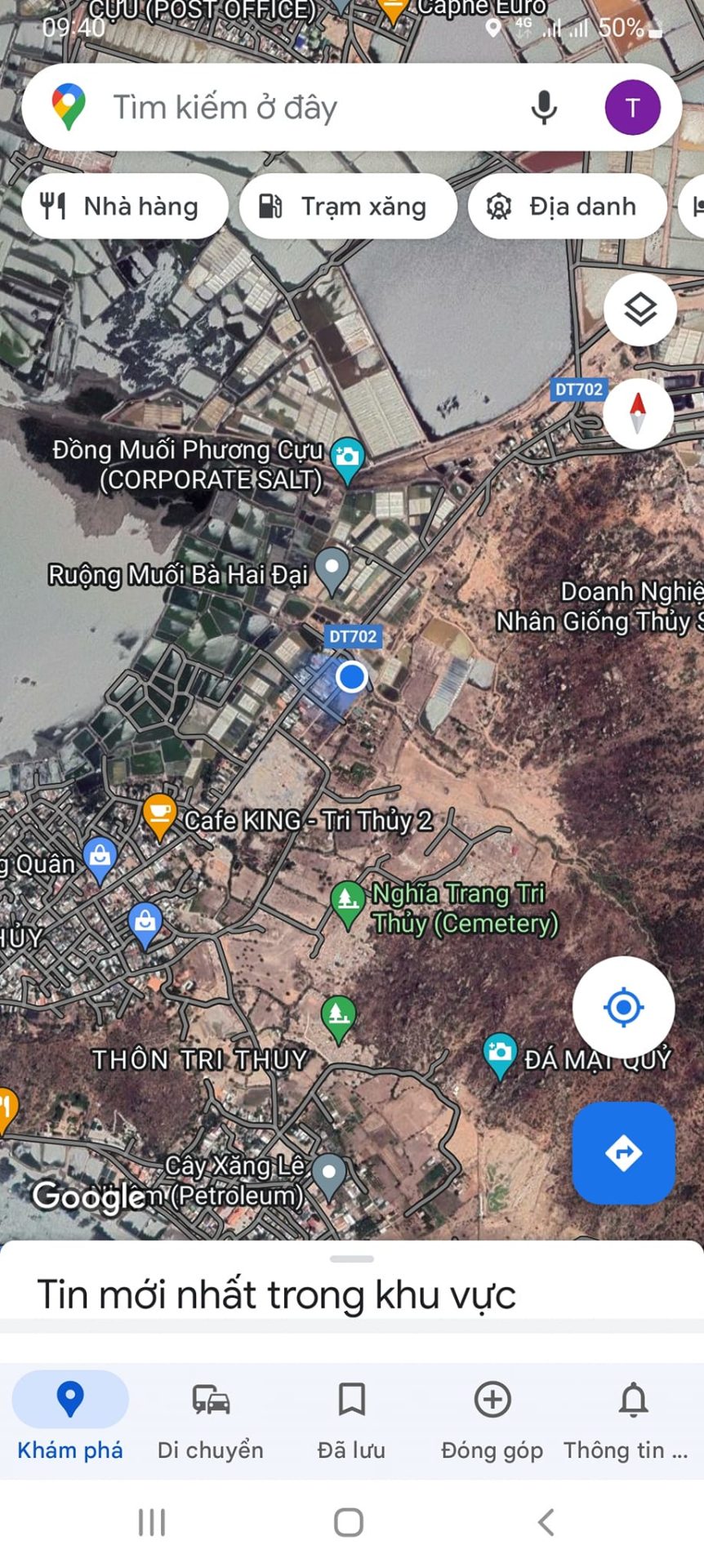704x1568 pixels.
Task: Select the Địa danh chip
Action: point(565,207)
